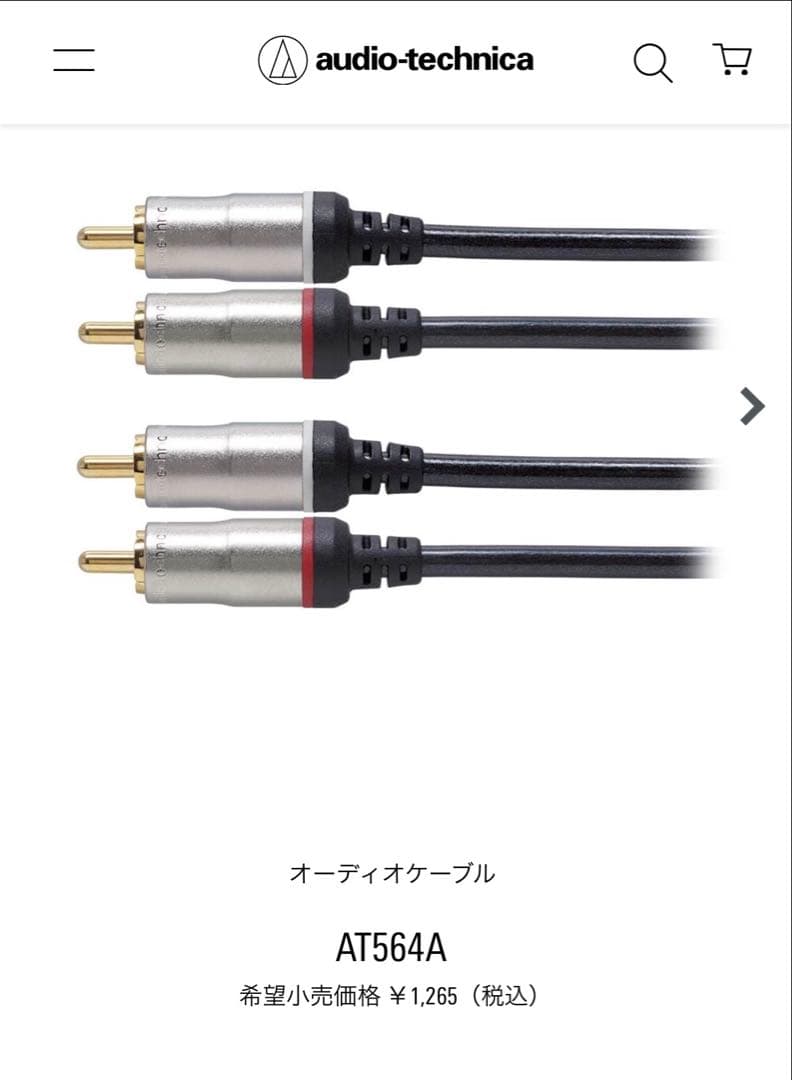Tap the circular audio-technica tuning fork emblem

[281, 59]
